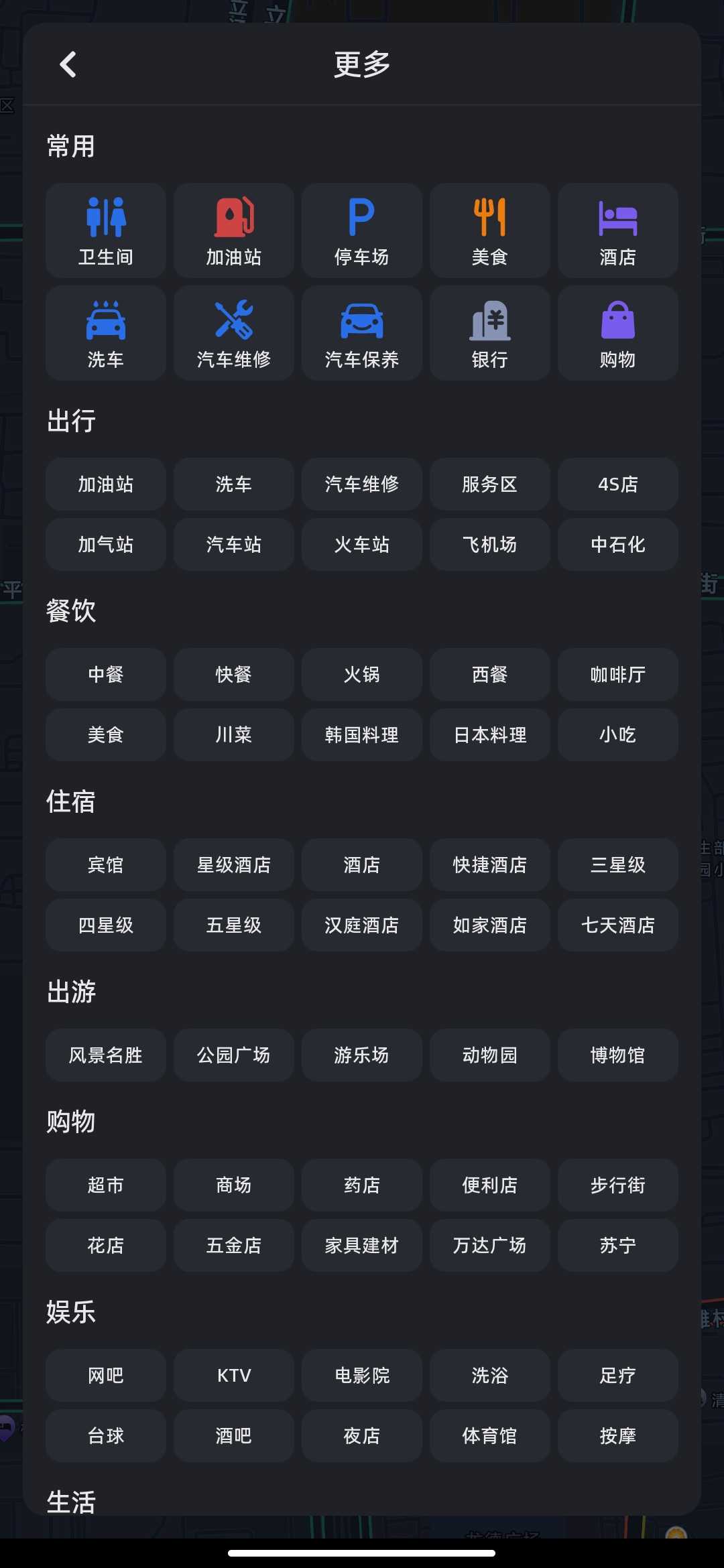Tap 快捷酒店 under 住宿
The height and width of the screenshot is (1568, 724).
[489, 865]
